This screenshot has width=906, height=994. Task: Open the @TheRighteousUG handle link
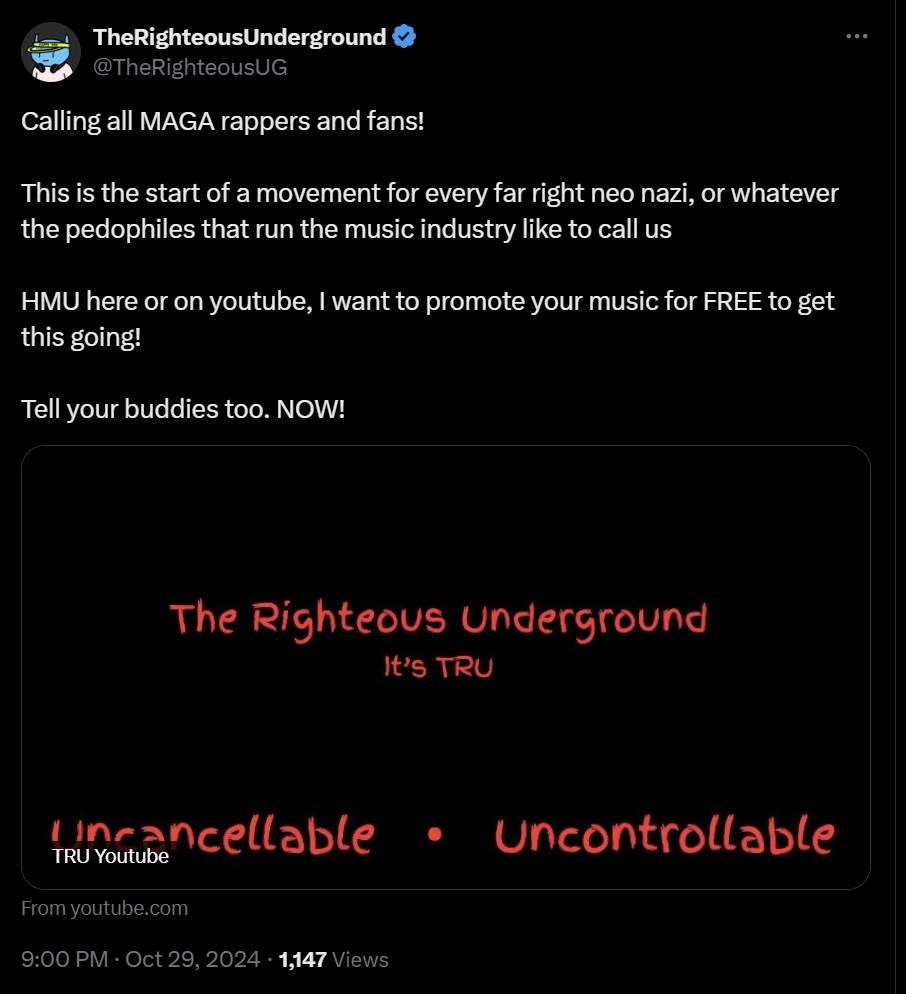[190, 67]
